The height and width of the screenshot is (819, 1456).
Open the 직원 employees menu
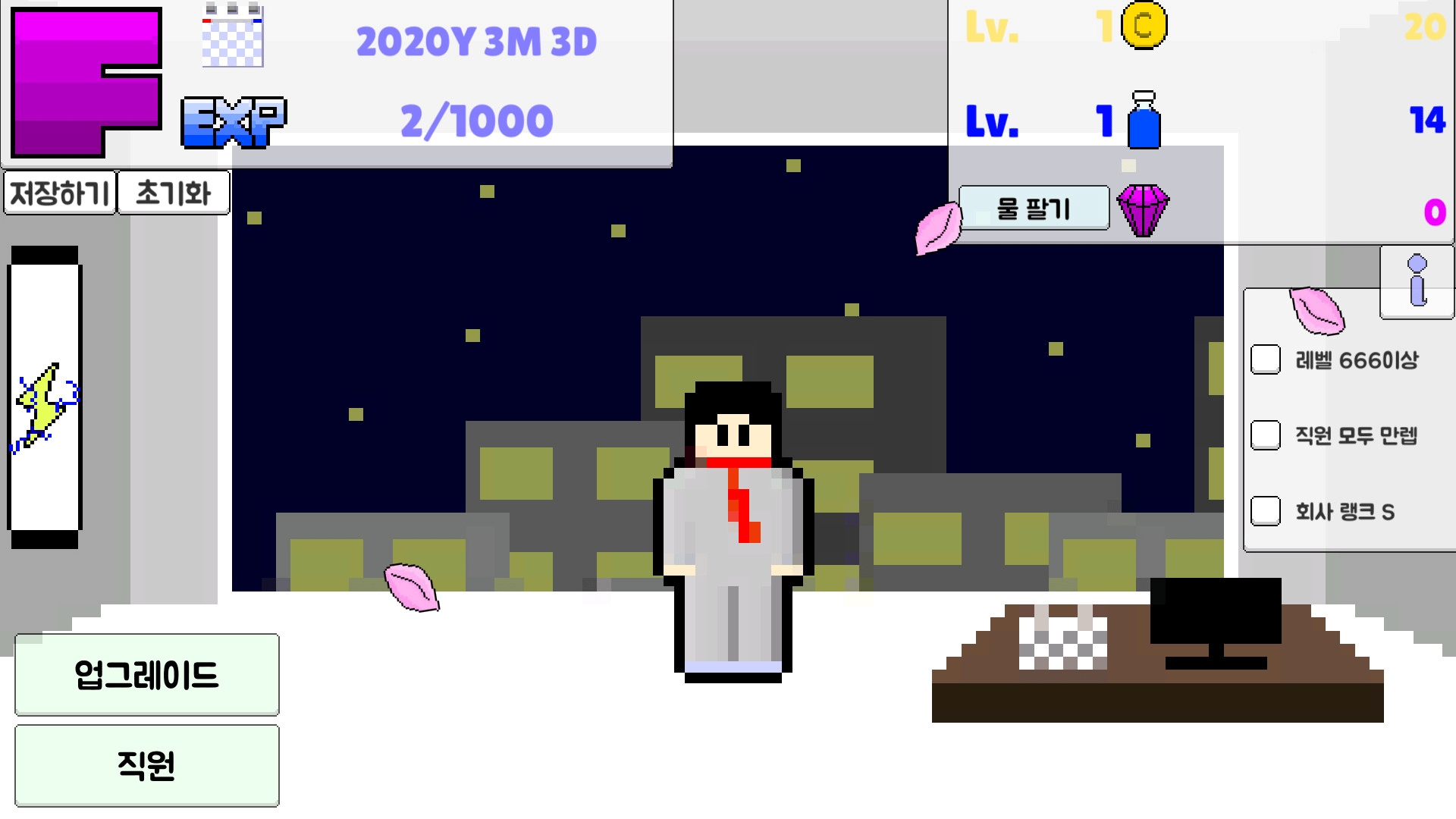pyautogui.click(x=147, y=765)
